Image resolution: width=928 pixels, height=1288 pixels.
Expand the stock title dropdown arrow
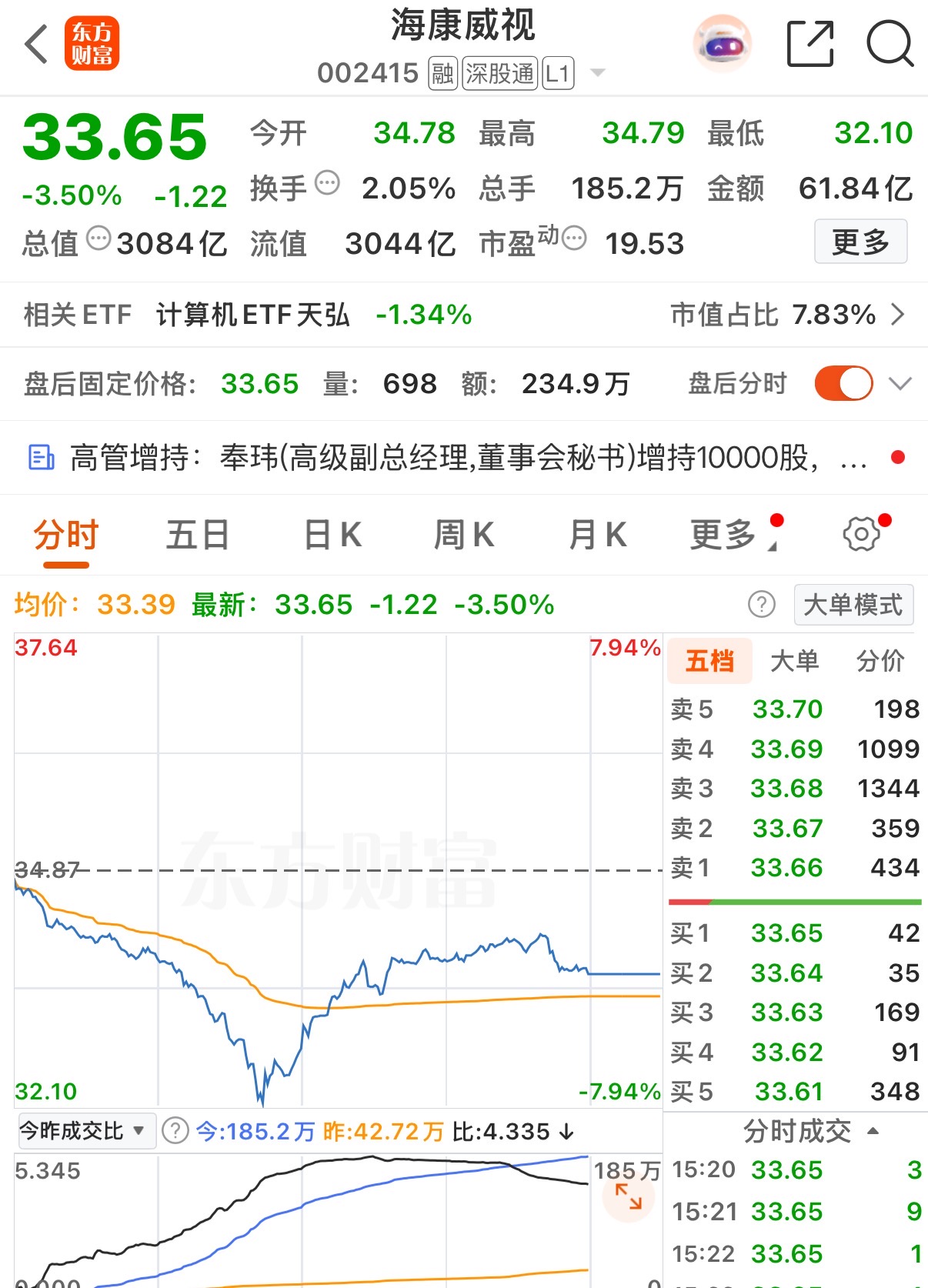pos(597,73)
